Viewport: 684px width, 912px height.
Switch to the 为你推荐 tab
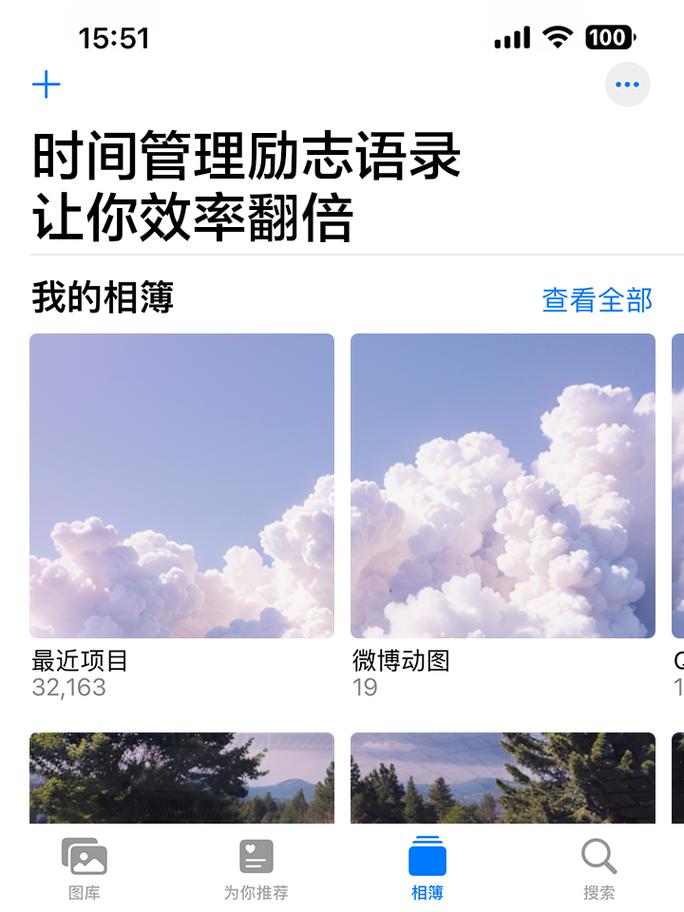pos(256,868)
